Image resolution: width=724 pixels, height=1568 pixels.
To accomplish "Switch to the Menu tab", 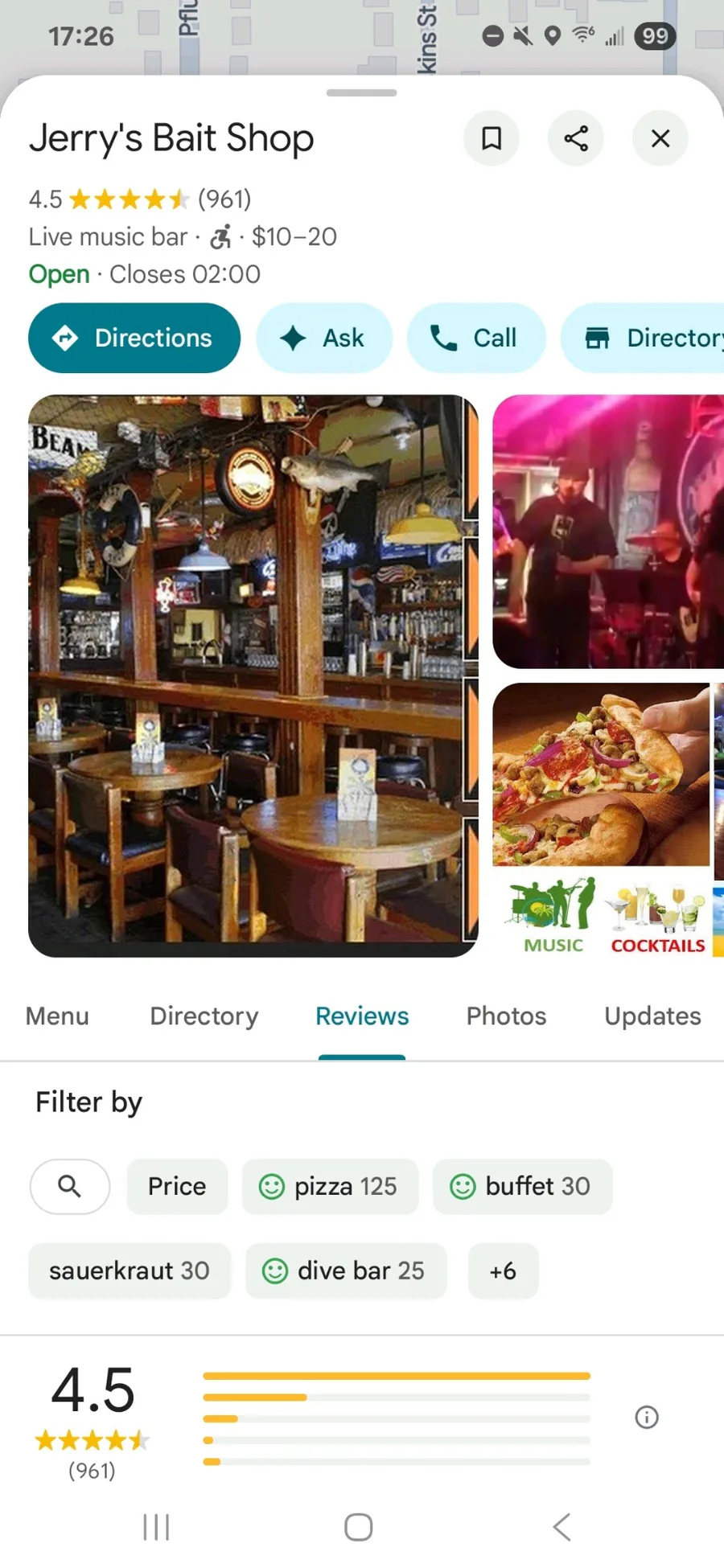I will (x=57, y=1016).
